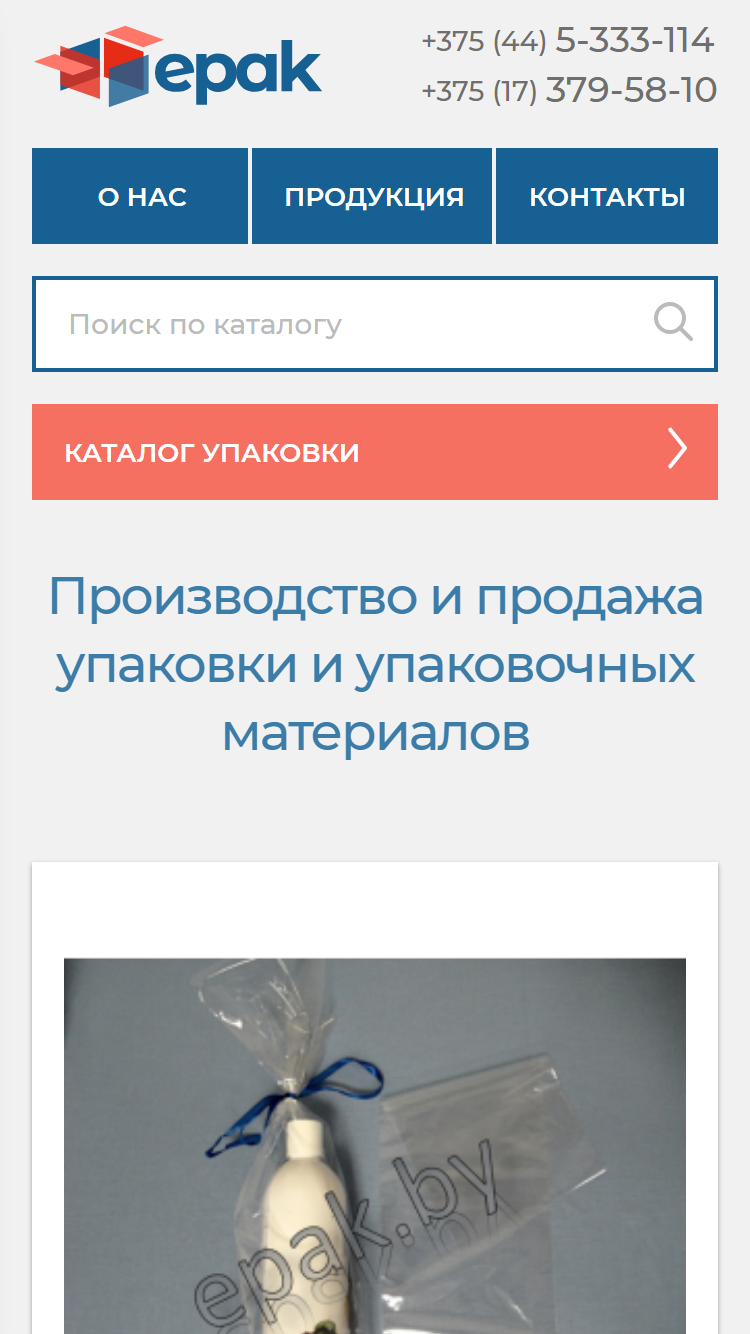Open the plastic bag product card

[375, 1098]
